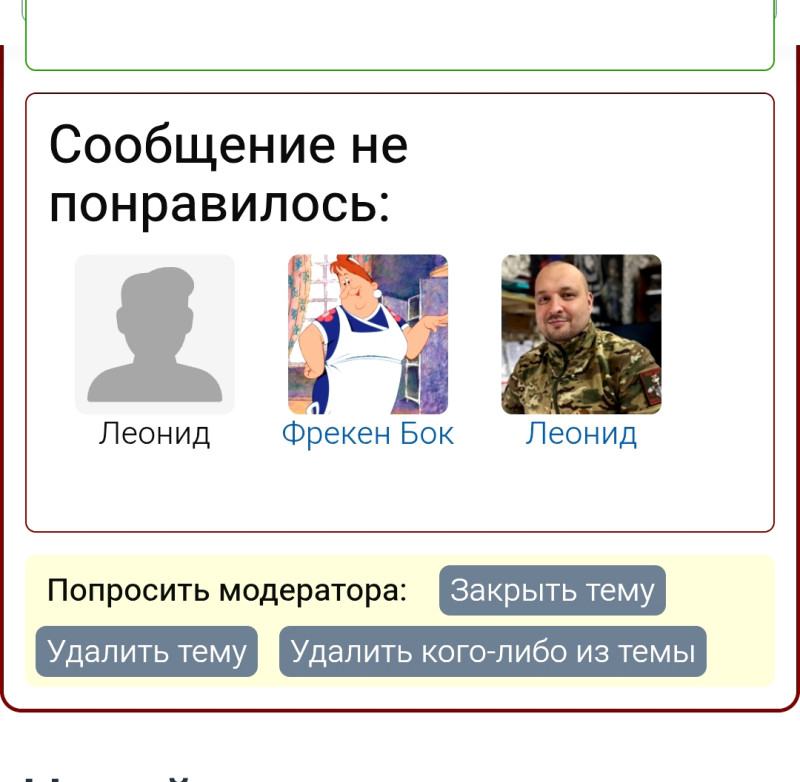Open the blue Леонид profile link
Screen dimensions: 800x782
tap(581, 434)
